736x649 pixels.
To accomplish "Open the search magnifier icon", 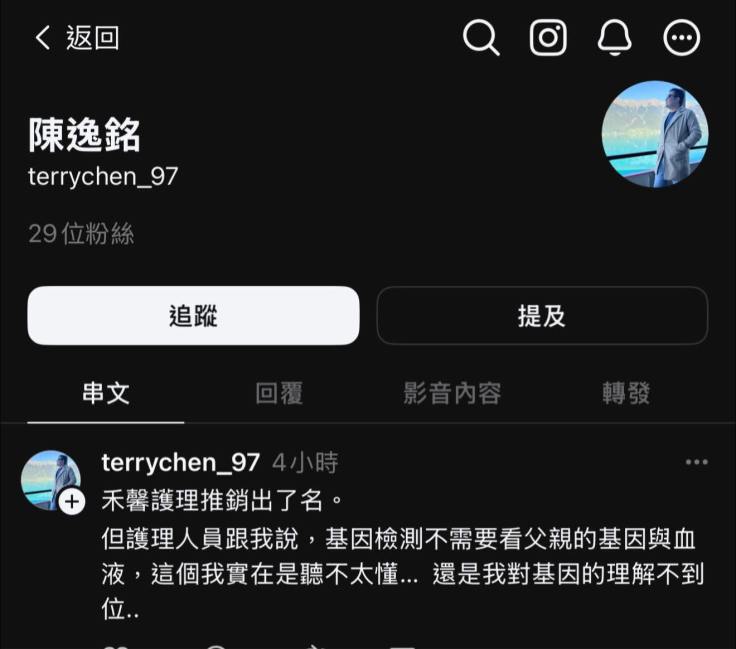I will tap(481, 38).
